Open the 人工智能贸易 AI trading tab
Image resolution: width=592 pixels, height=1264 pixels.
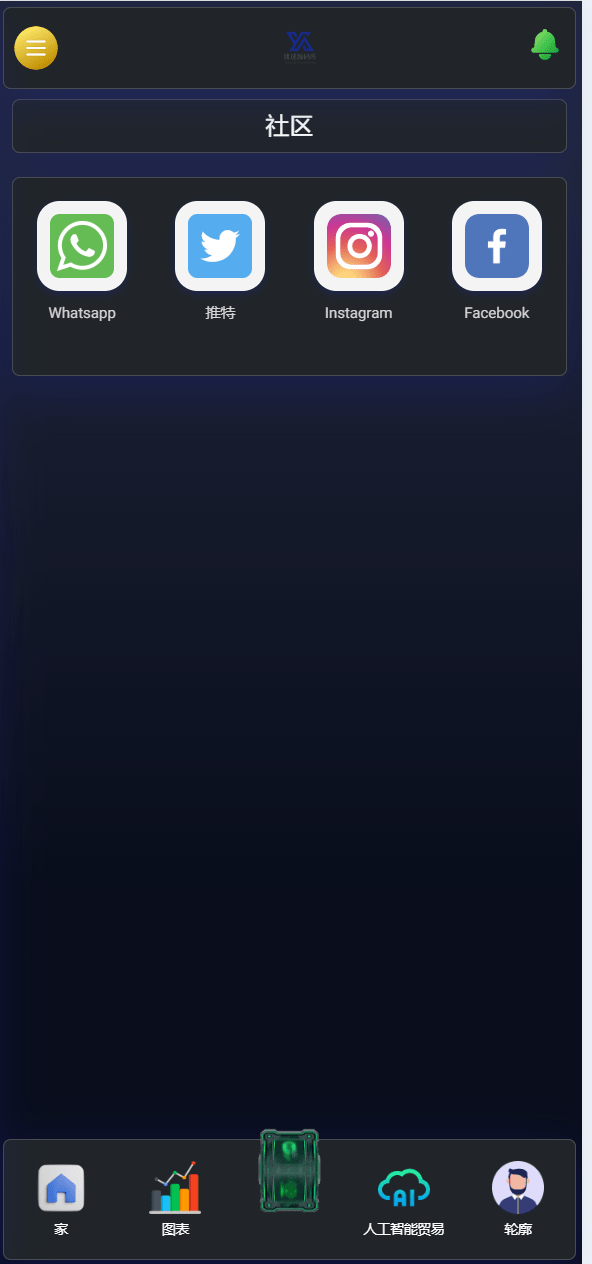click(404, 1200)
